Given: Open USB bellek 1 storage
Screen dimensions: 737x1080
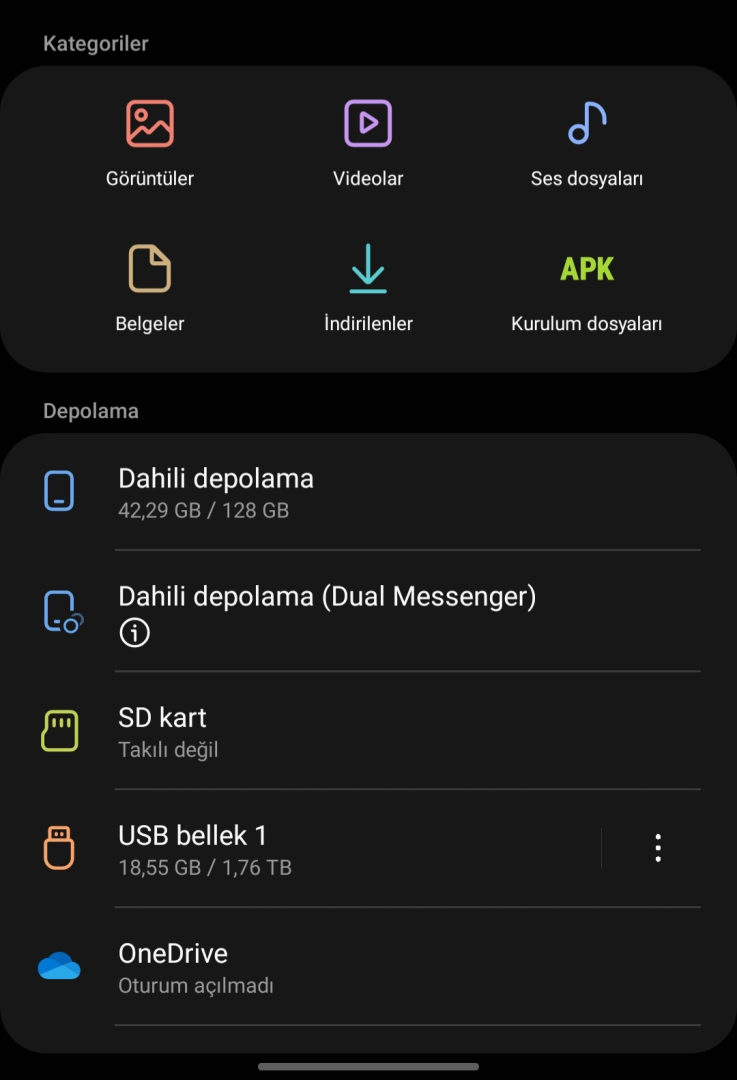Looking at the screenshot, I should [x=330, y=849].
